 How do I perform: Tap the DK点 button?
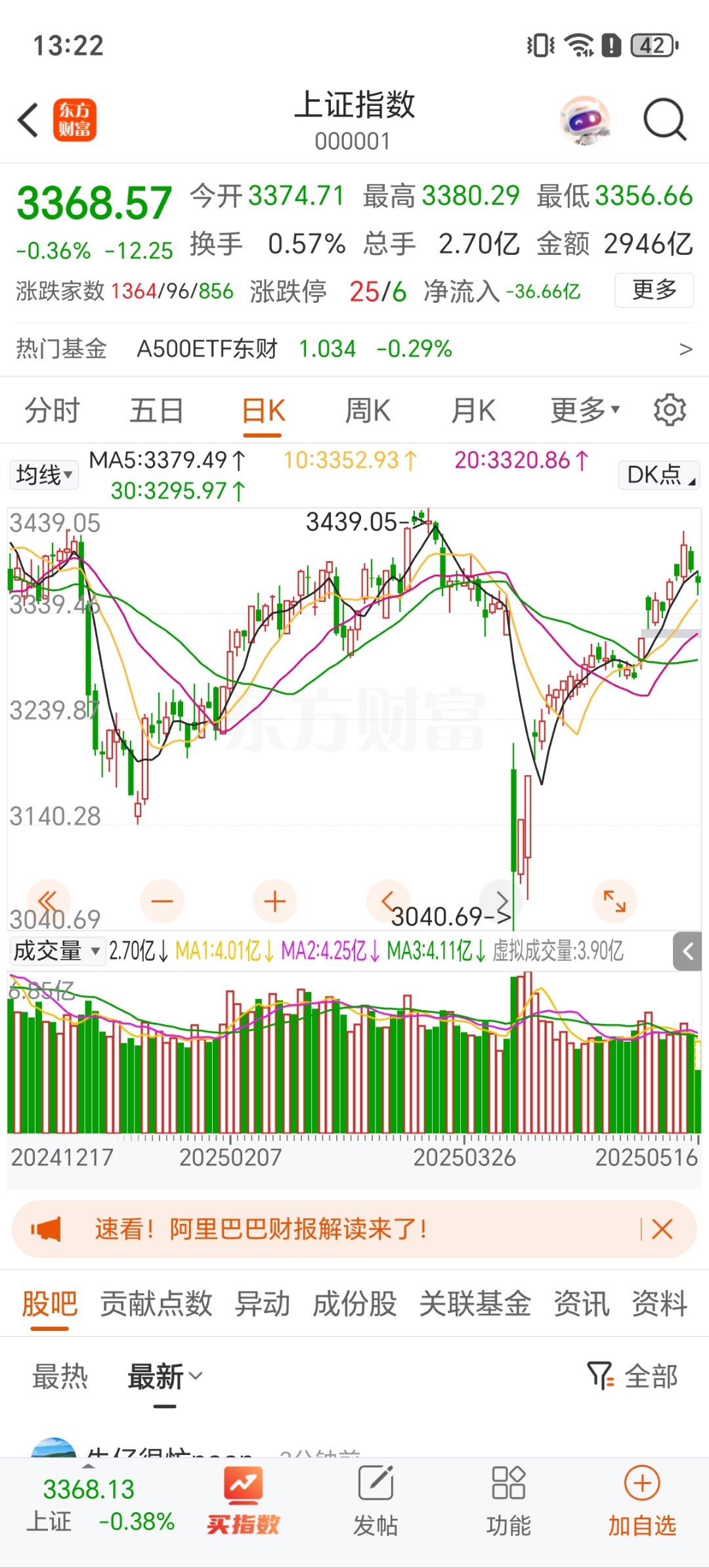(x=658, y=474)
